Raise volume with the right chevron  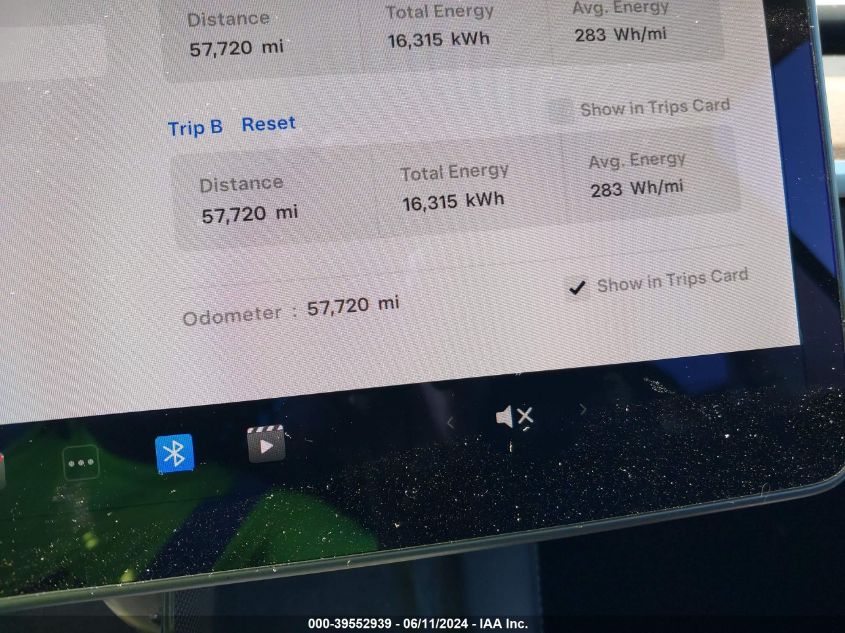point(583,409)
